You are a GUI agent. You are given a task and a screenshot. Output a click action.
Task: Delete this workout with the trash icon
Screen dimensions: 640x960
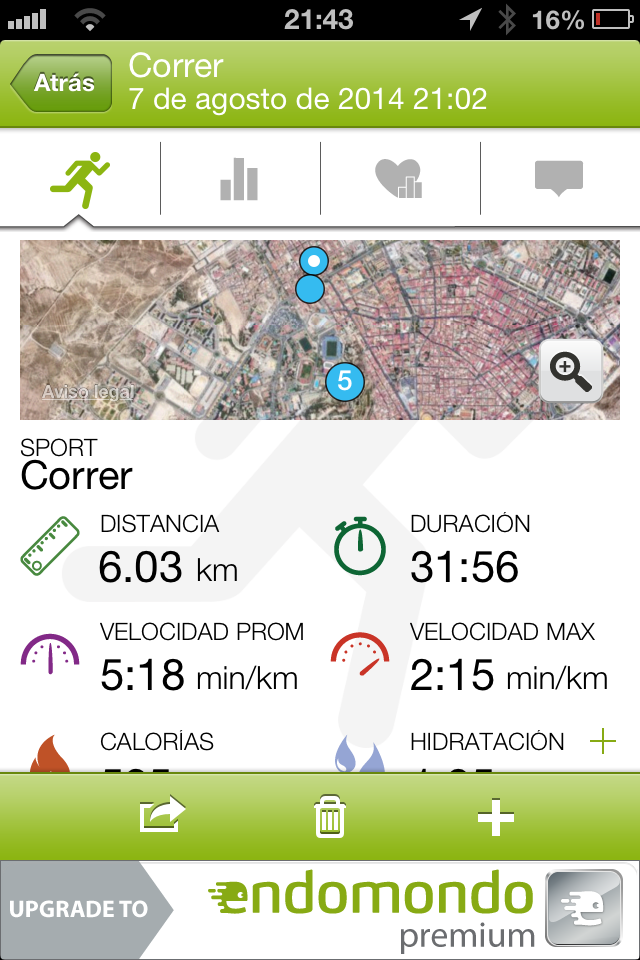point(329,817)
